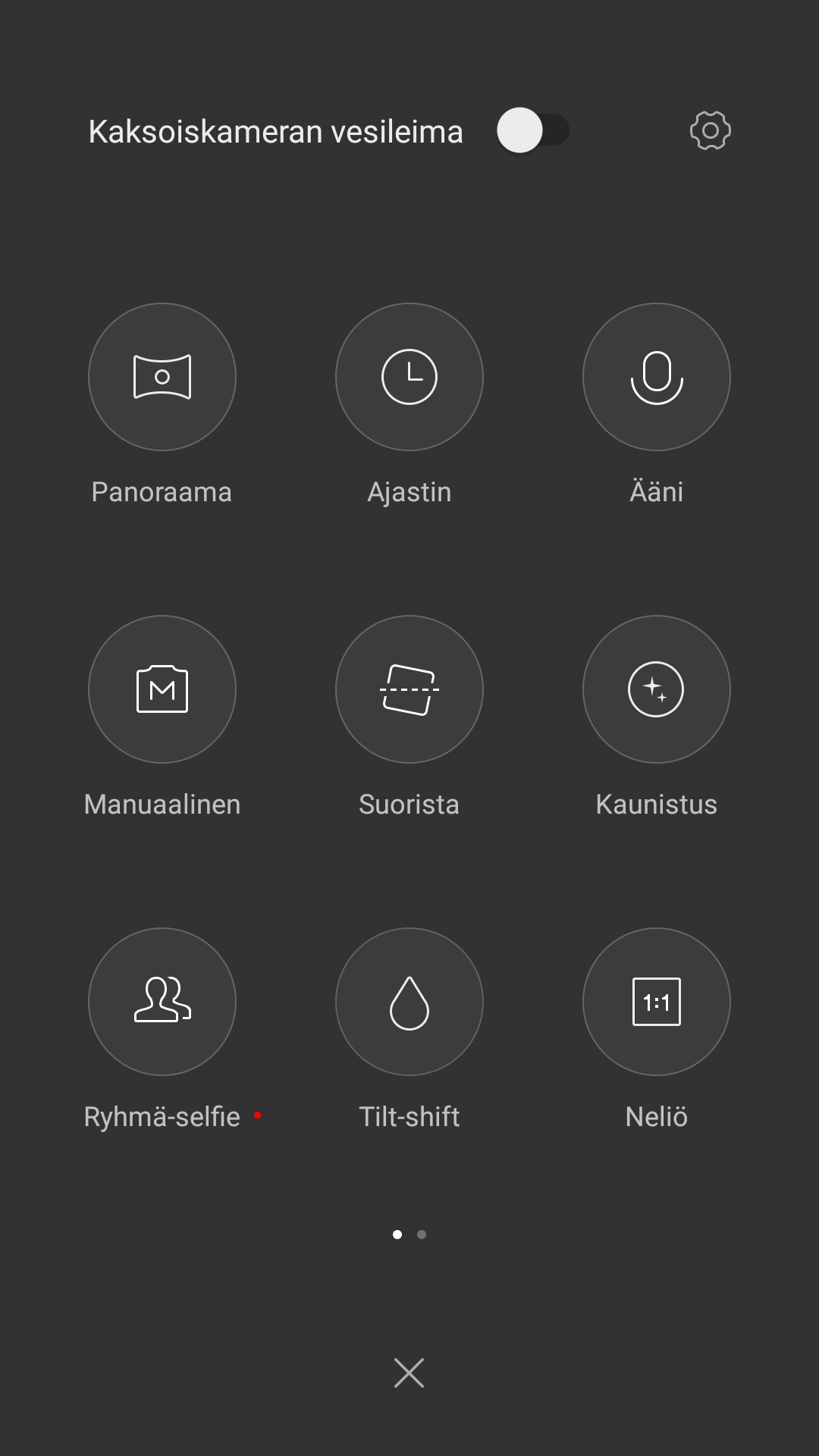The height and width of the screenshot is (1456, 819).
Task: Switch to Manuaalinen mode
Action: [x=162, y=689]
